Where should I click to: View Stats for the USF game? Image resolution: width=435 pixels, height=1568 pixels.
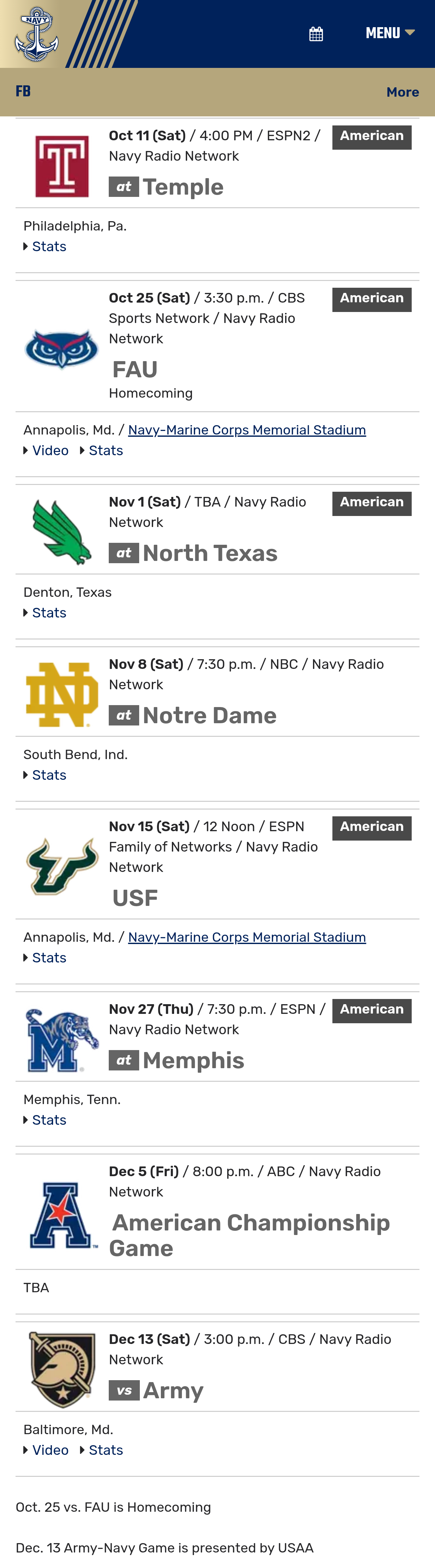coord(49,958)
